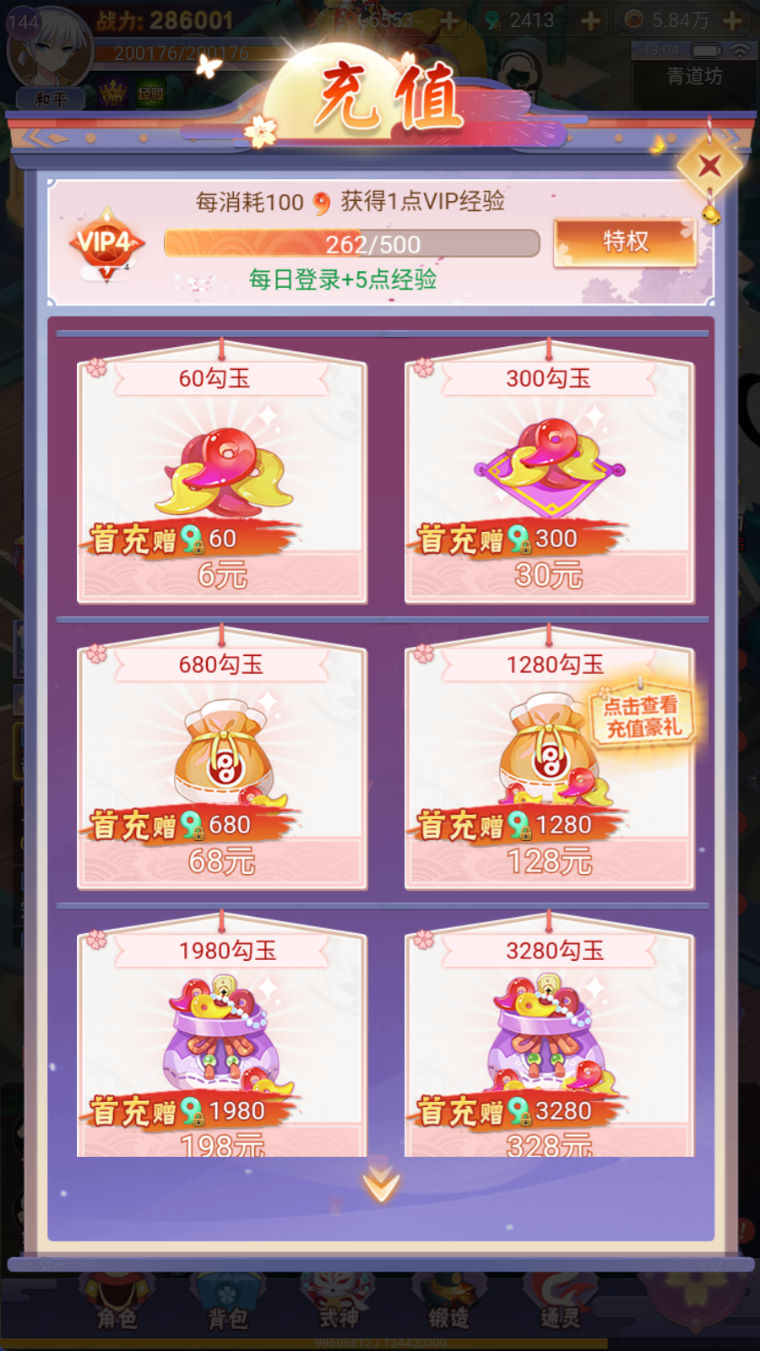Pick the 3280勾玉 pack for 328元
This screenshot has height=1351, width=760.
tap(549, 1038)
